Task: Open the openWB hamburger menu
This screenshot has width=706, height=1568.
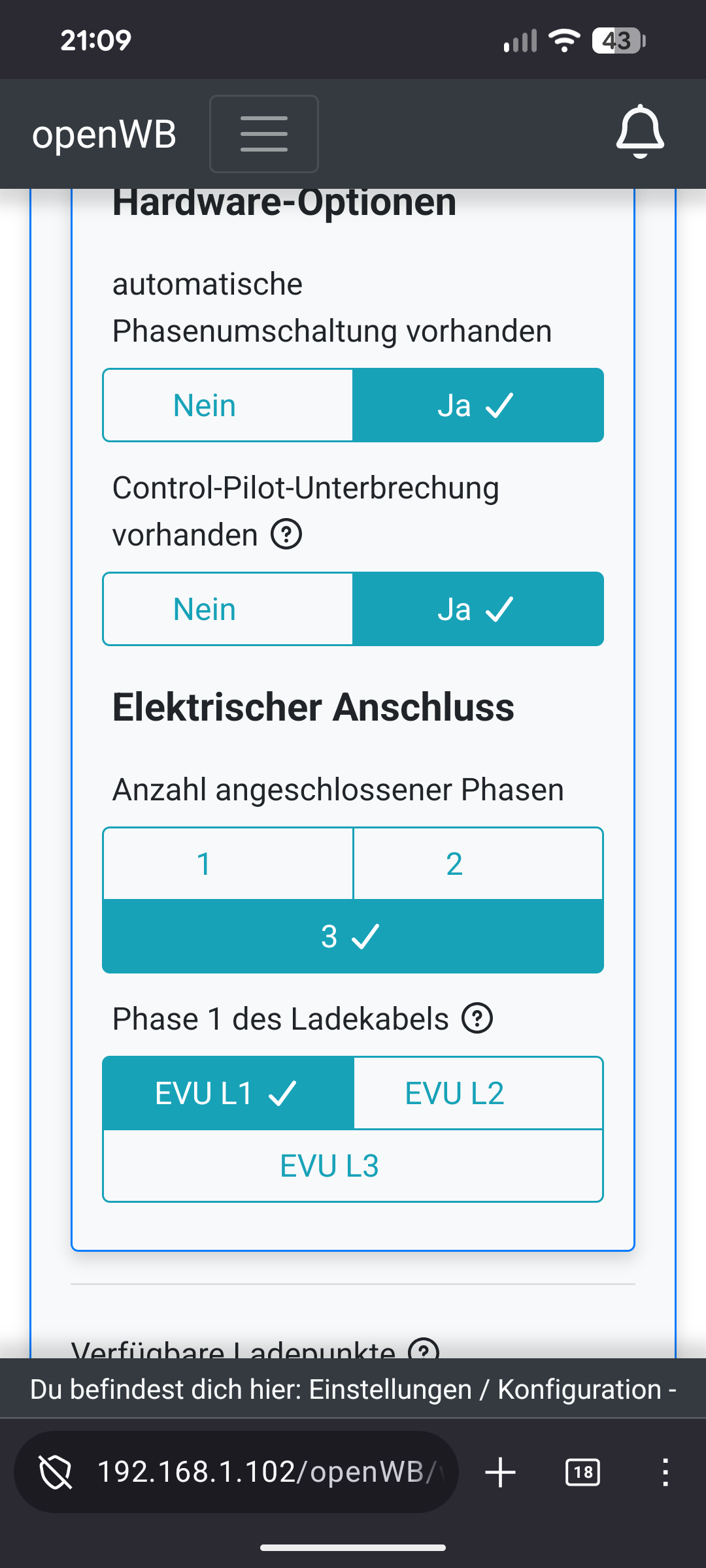Action: pos(263,134)
